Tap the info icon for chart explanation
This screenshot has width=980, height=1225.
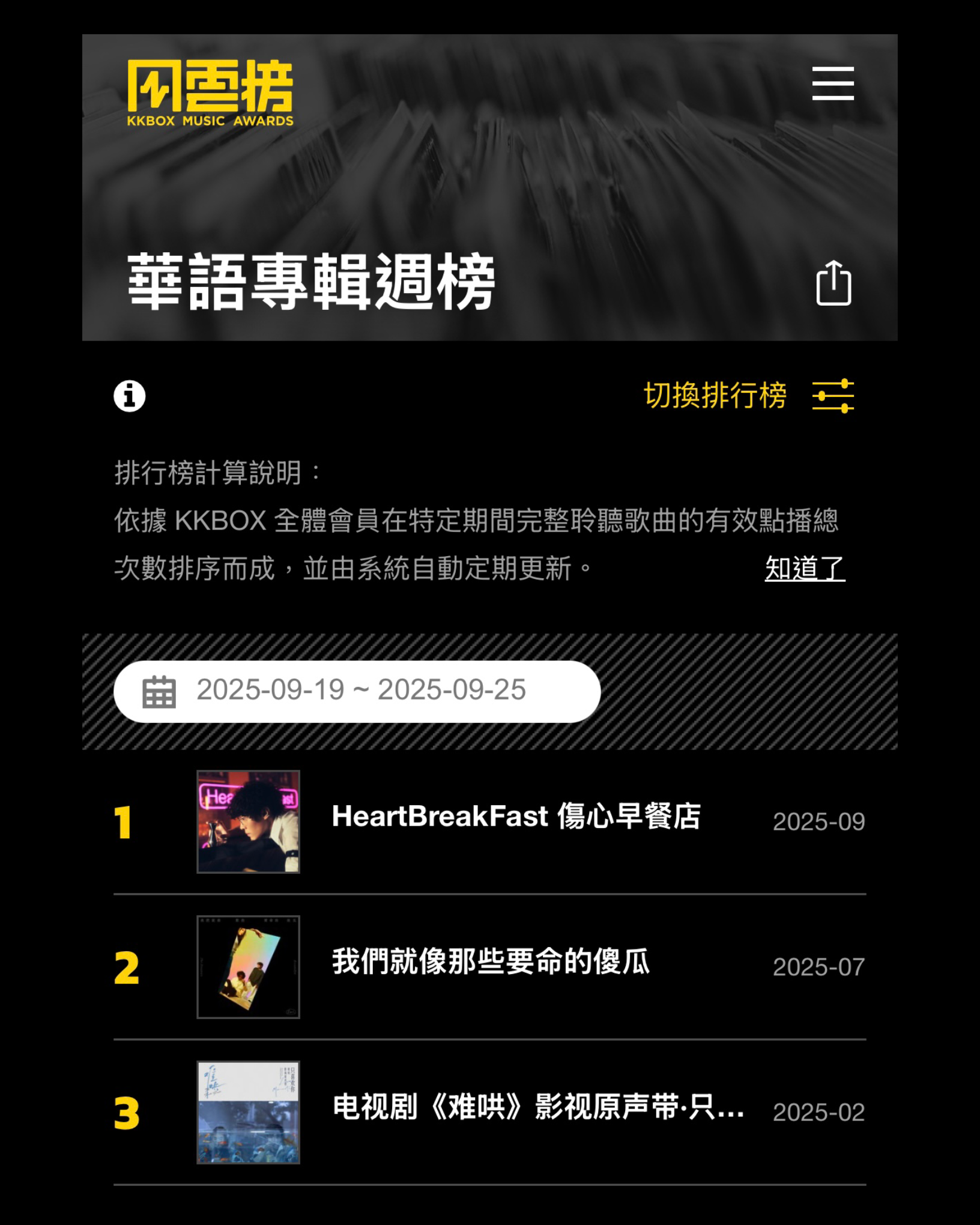point(130,396)
